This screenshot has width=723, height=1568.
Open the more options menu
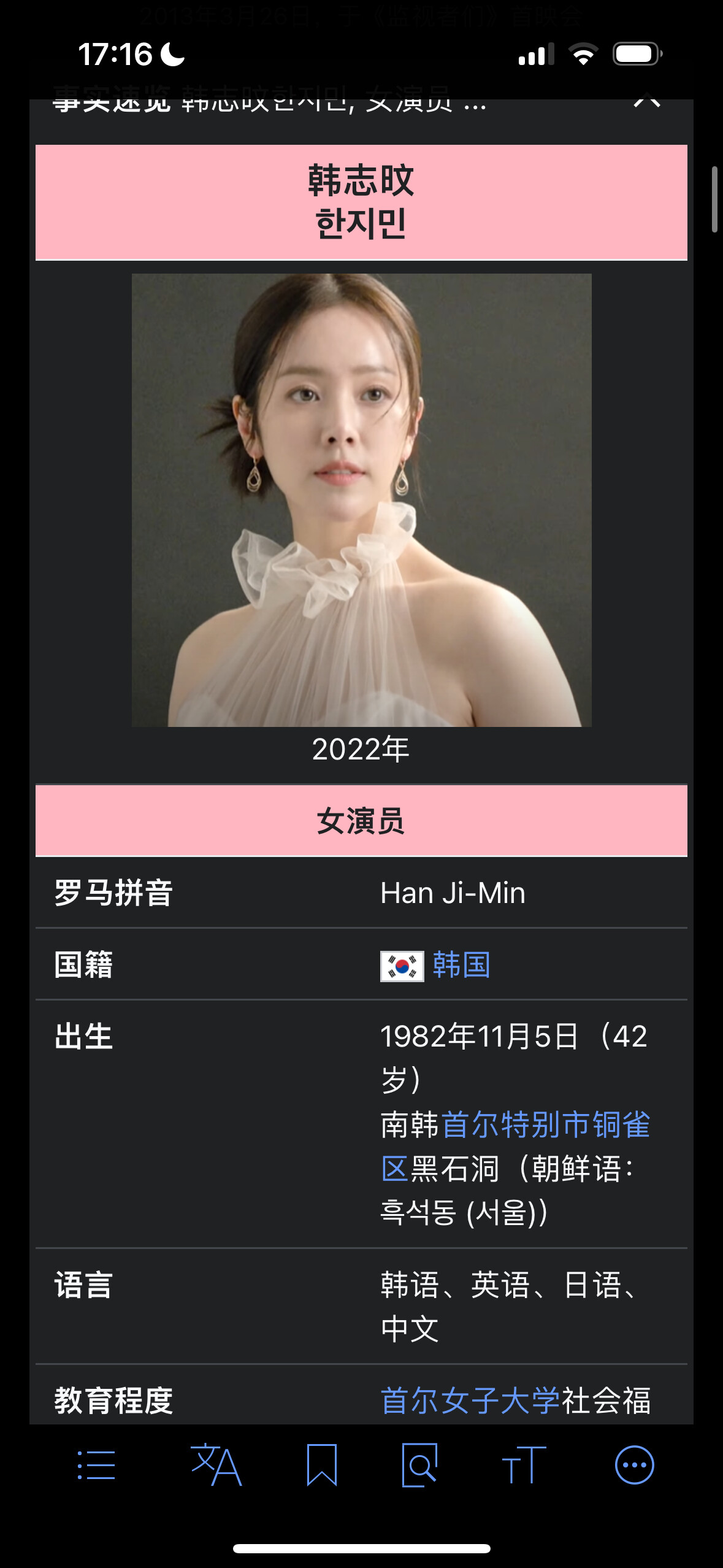click(634, 1466)
